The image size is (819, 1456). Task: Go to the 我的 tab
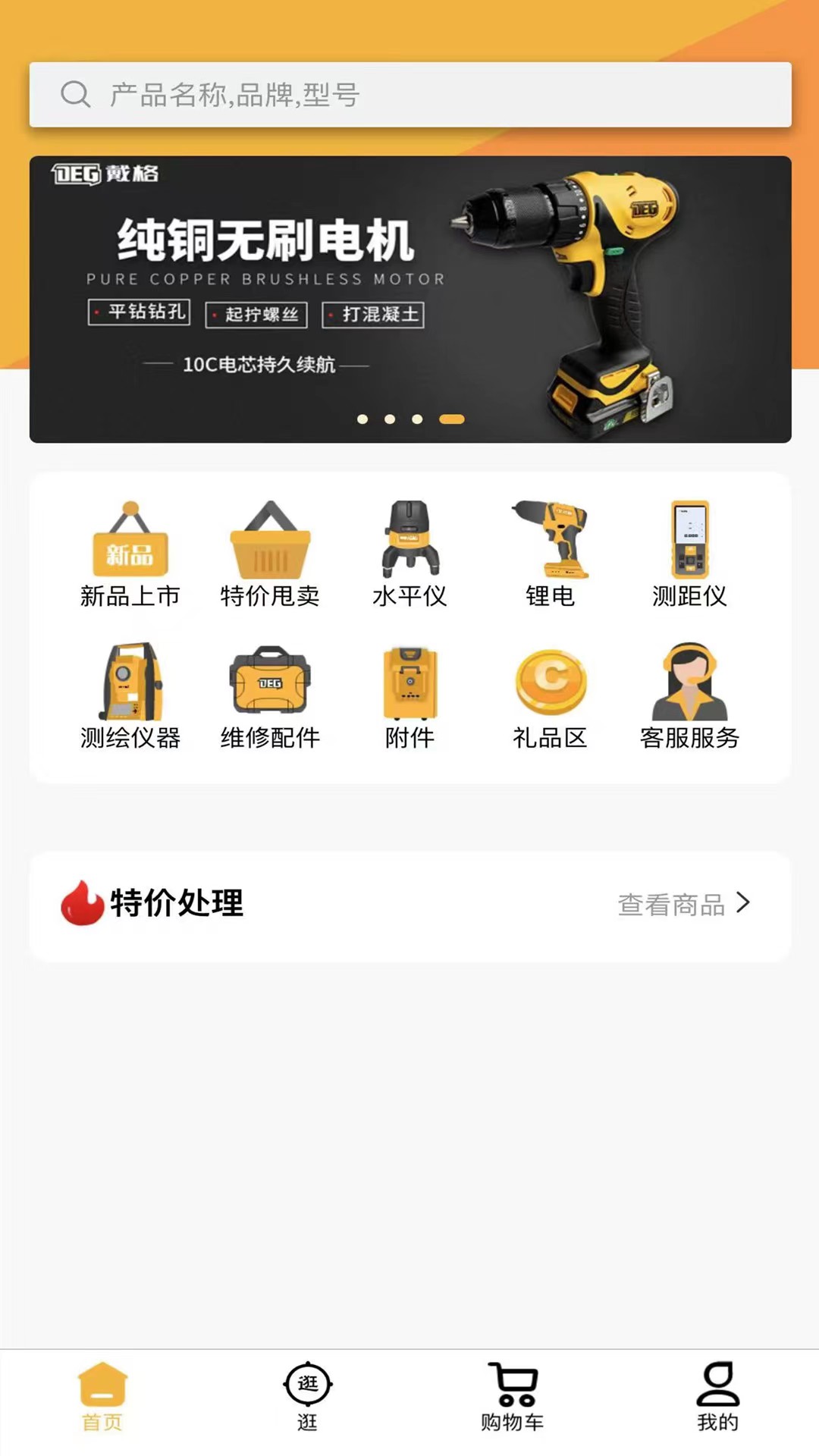(x=717, y=1397)
